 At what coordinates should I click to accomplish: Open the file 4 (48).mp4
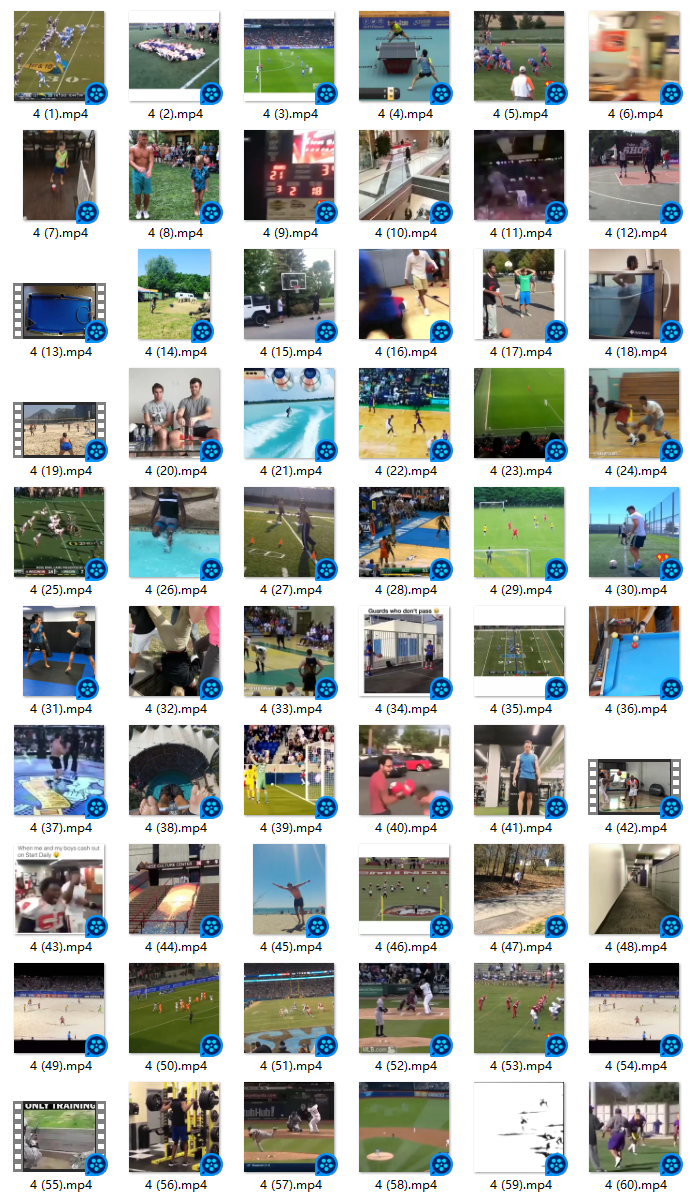click(634, 889)
